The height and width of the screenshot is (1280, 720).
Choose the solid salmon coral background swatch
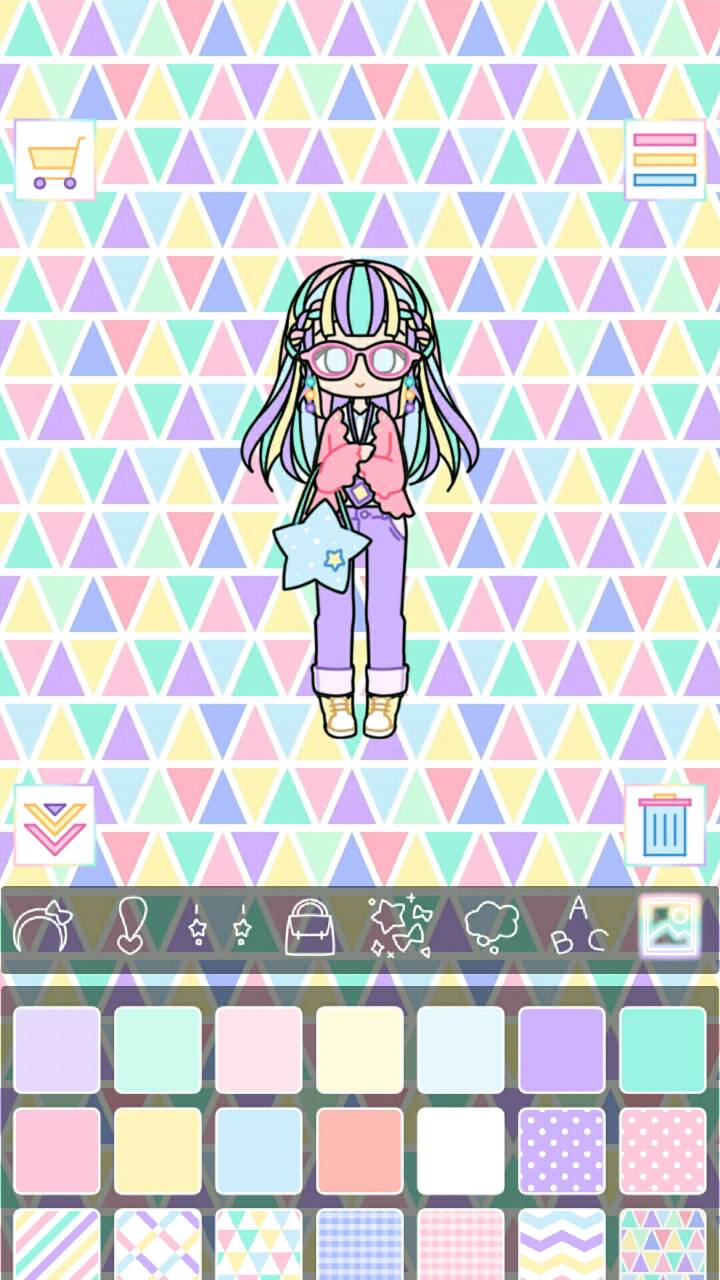(360, 1151)
